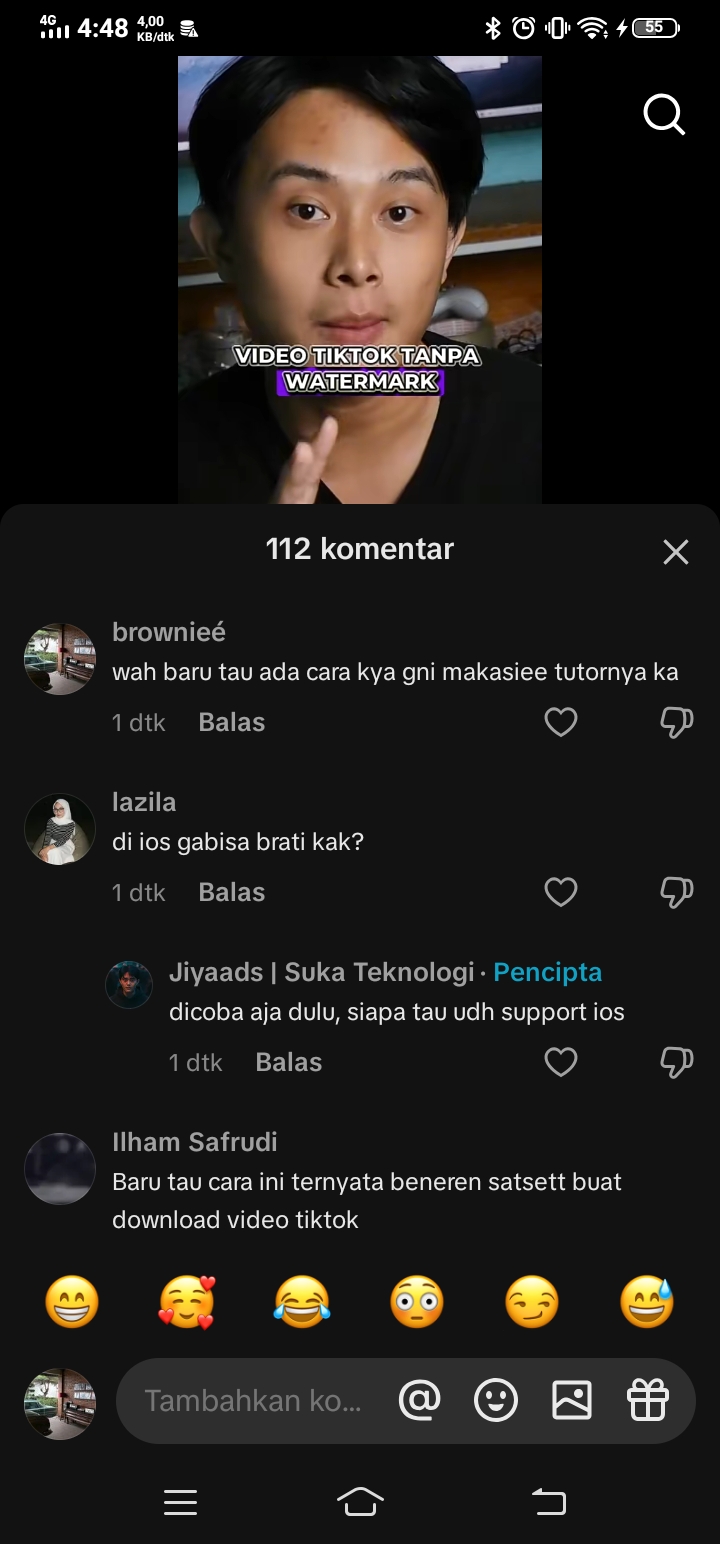Mention someone with the @ icon

coord(419,1400)
